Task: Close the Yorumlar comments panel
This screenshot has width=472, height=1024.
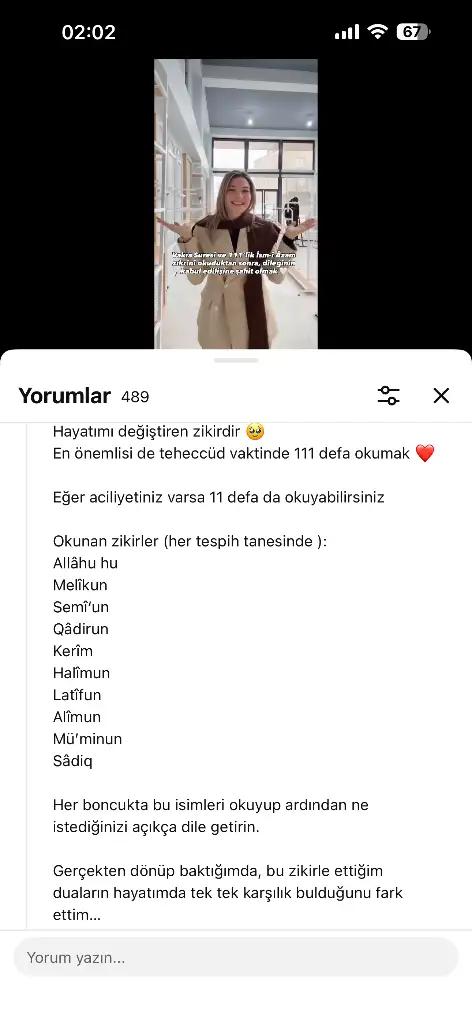Action: point(441,395)
